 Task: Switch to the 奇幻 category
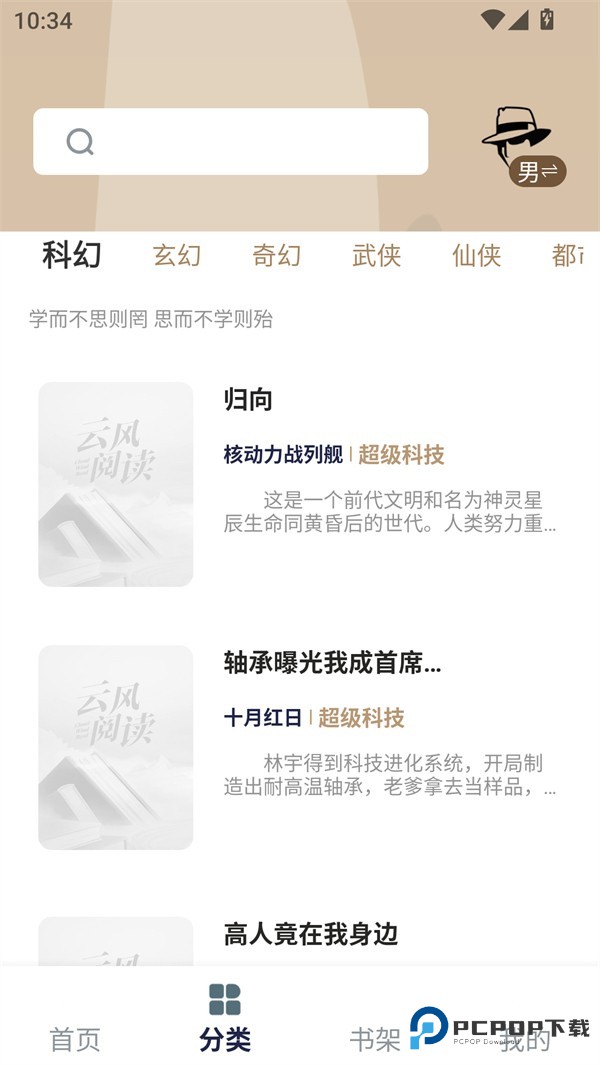click(277, 255)
